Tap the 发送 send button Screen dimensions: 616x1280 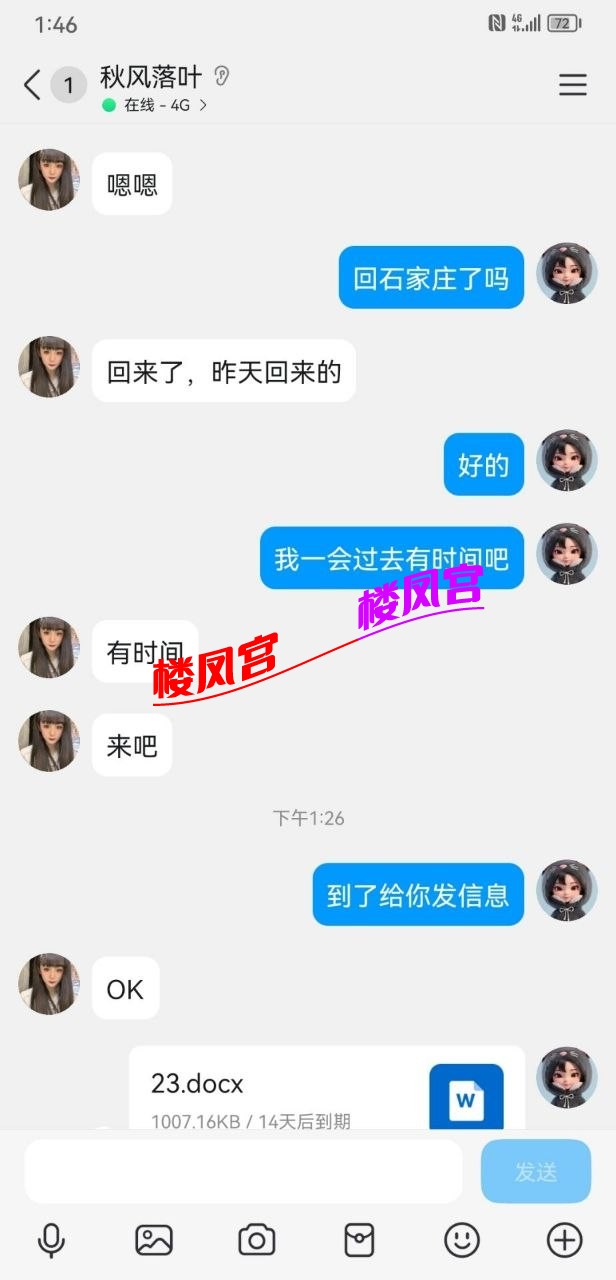(x=535, y=1171)
